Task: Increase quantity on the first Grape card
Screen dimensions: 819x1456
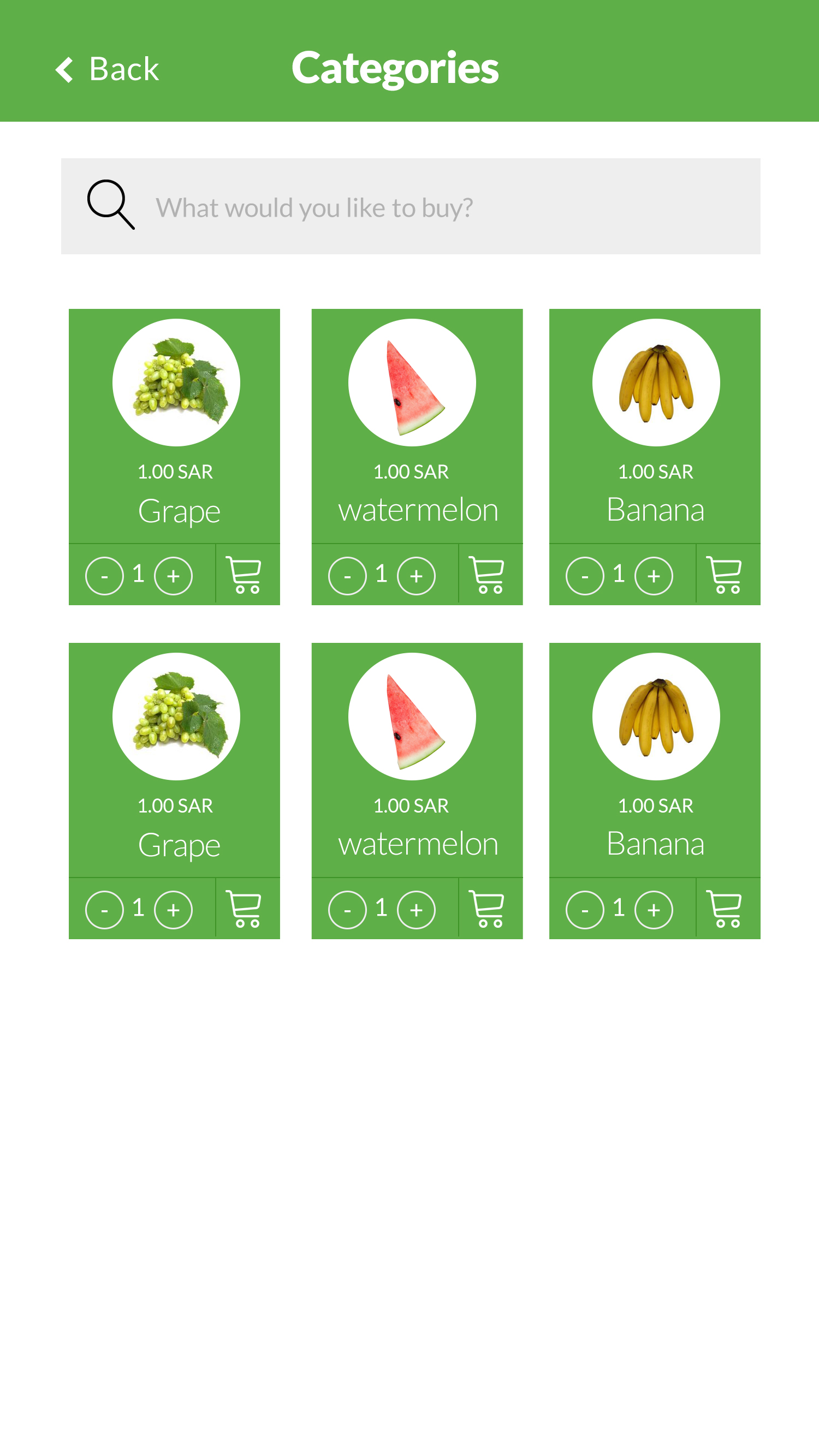Action: 173,576
